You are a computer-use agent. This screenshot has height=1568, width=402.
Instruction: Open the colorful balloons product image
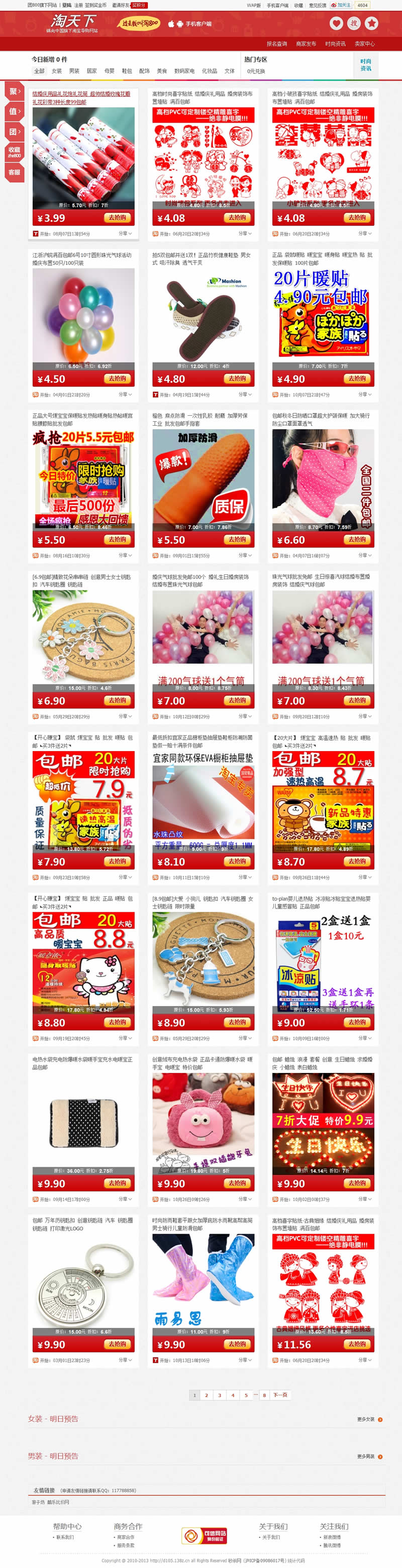coord(83,316)
